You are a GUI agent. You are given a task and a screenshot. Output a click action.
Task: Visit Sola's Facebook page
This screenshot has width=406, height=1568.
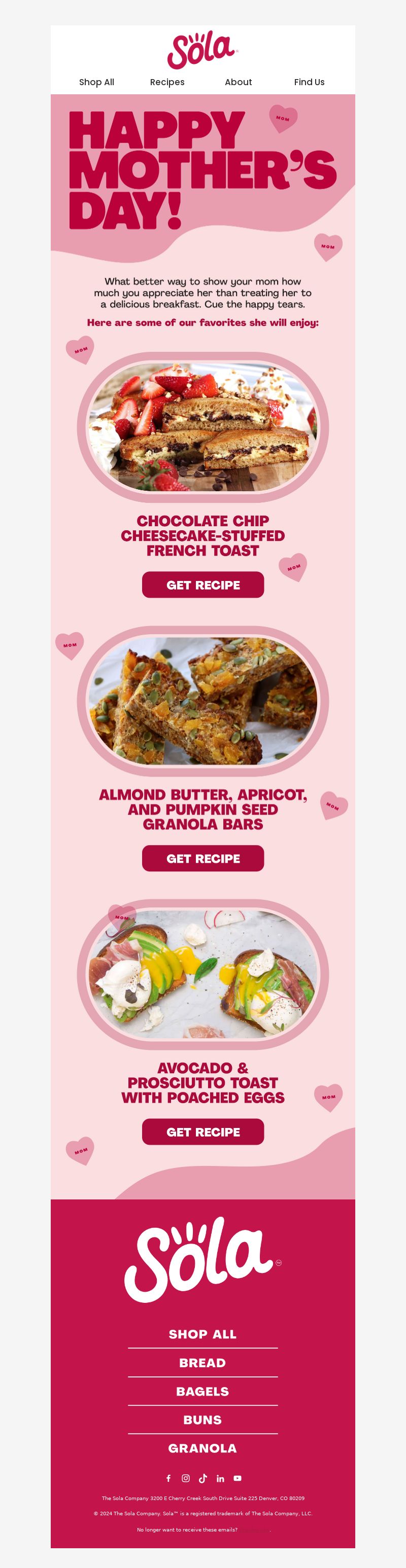pos(169,1478)
